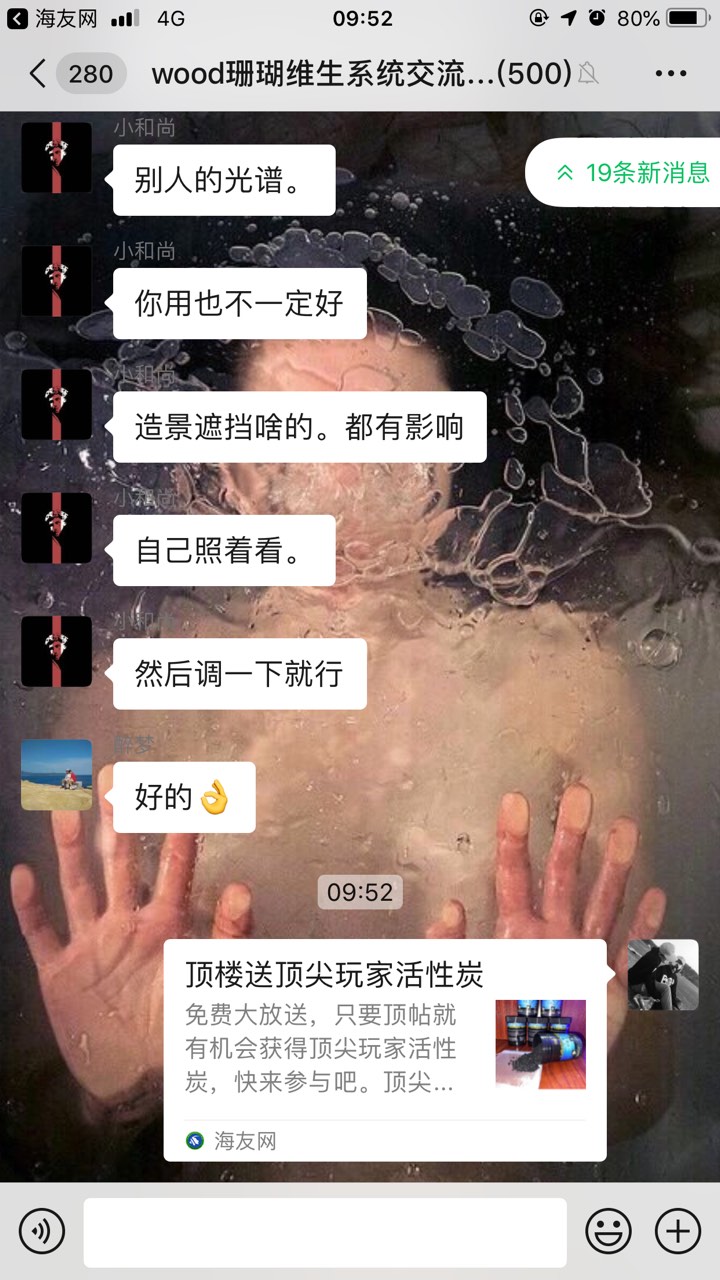Open my own avatar beside the shared card
The image size is (720, 1280).
[662, 974]
